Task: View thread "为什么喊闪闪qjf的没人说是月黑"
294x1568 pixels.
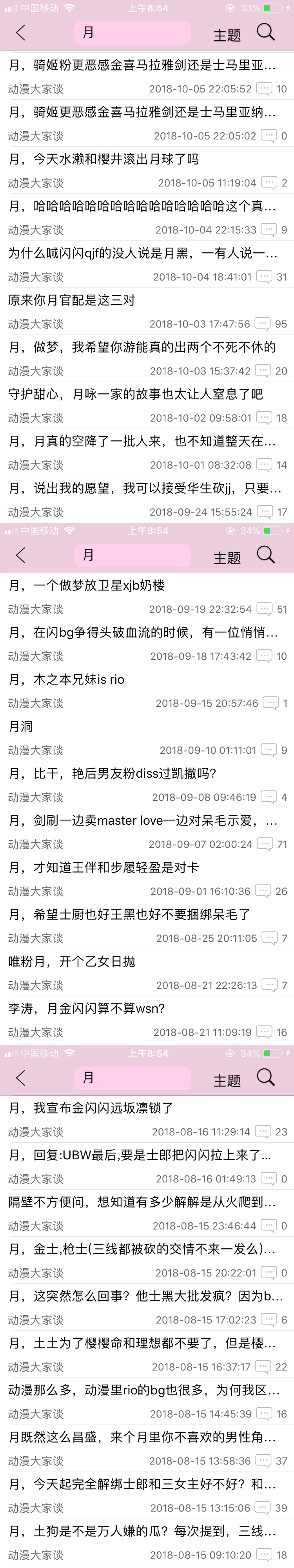Action: (x=142, y=253)
